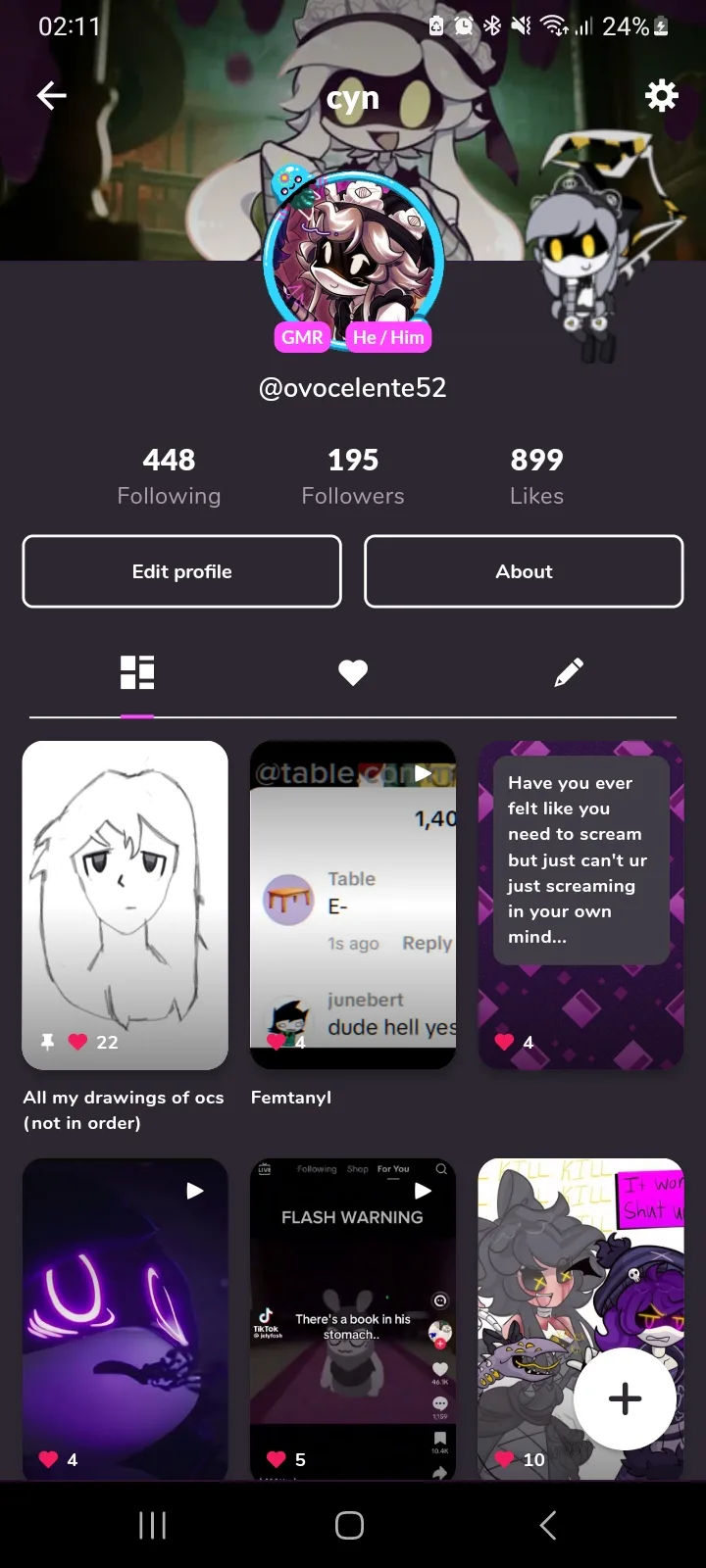View the 195 Followers list

353,476
